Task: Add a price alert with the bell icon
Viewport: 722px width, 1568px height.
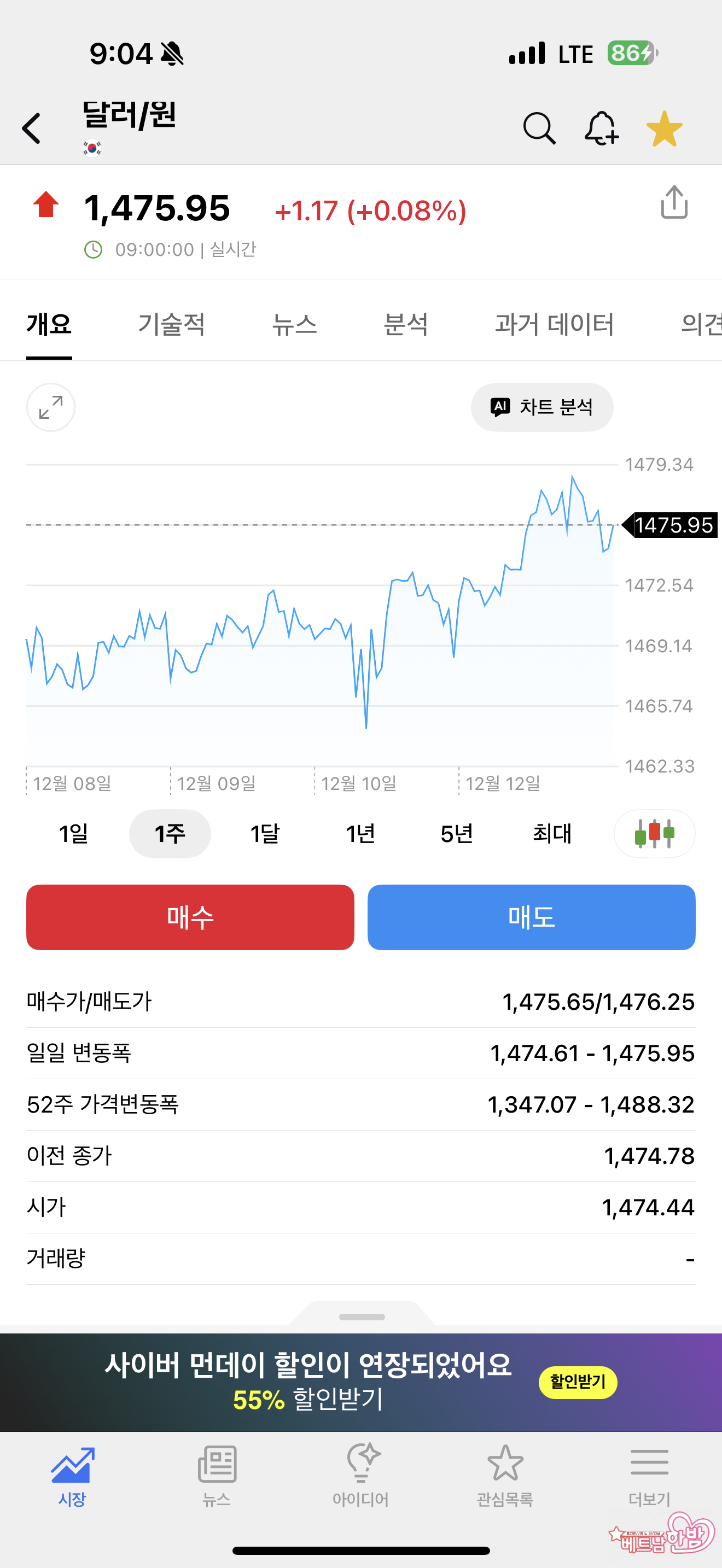Action: pyautogui.click(x=602, y=128)
